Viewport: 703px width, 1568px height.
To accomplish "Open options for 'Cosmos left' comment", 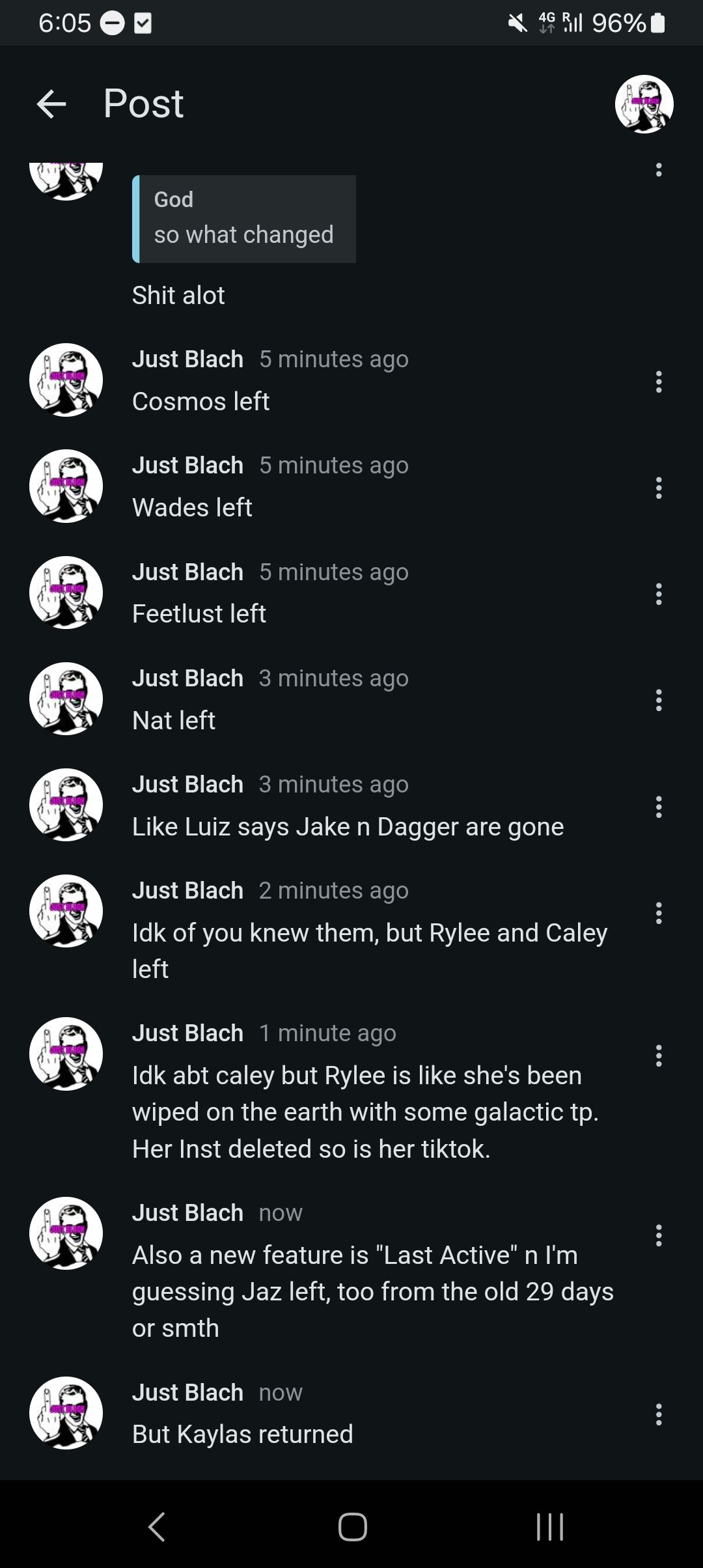I will pos(659,382).
